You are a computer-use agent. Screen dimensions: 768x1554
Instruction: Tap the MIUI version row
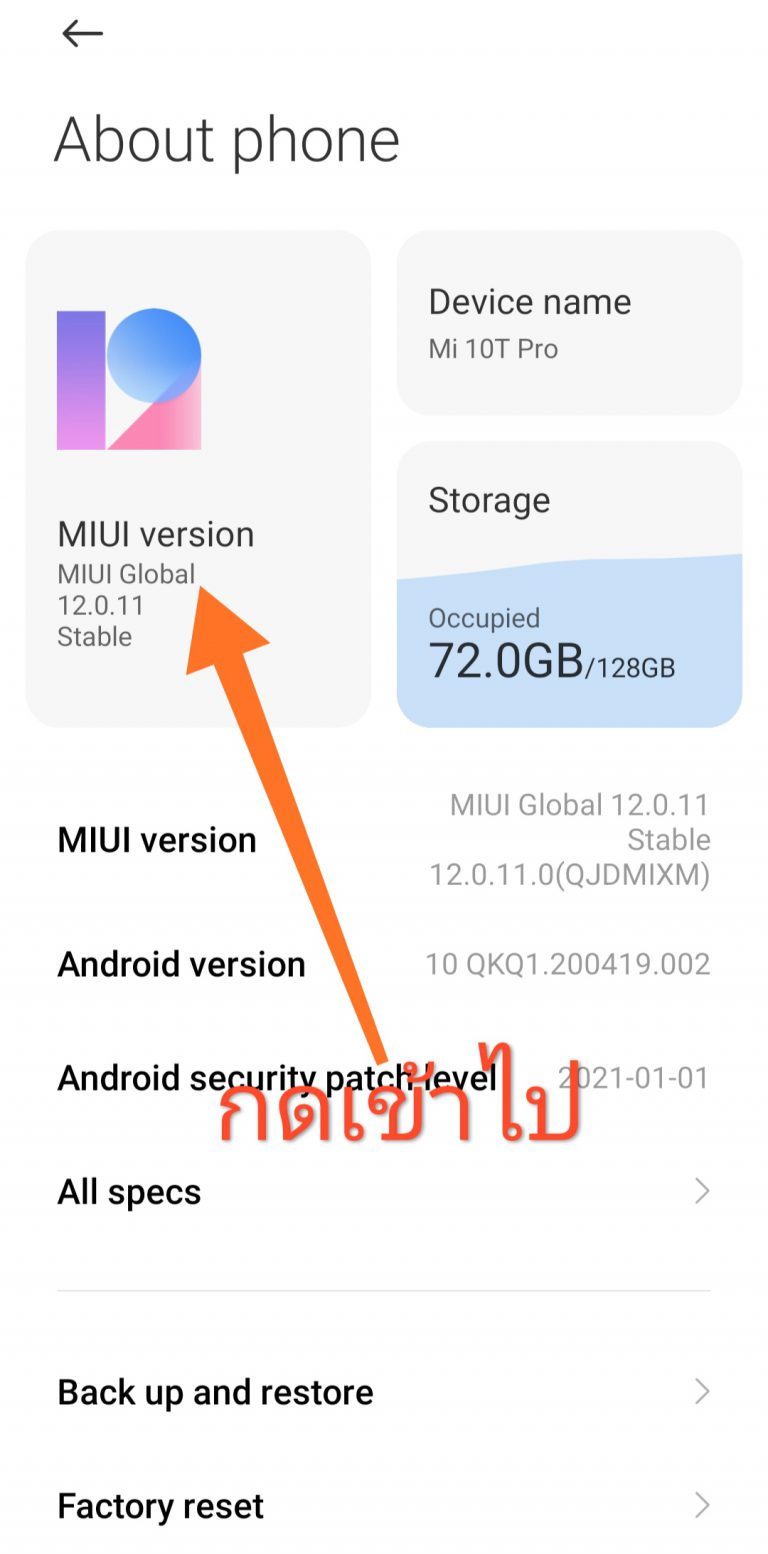[x=383, y=840]
